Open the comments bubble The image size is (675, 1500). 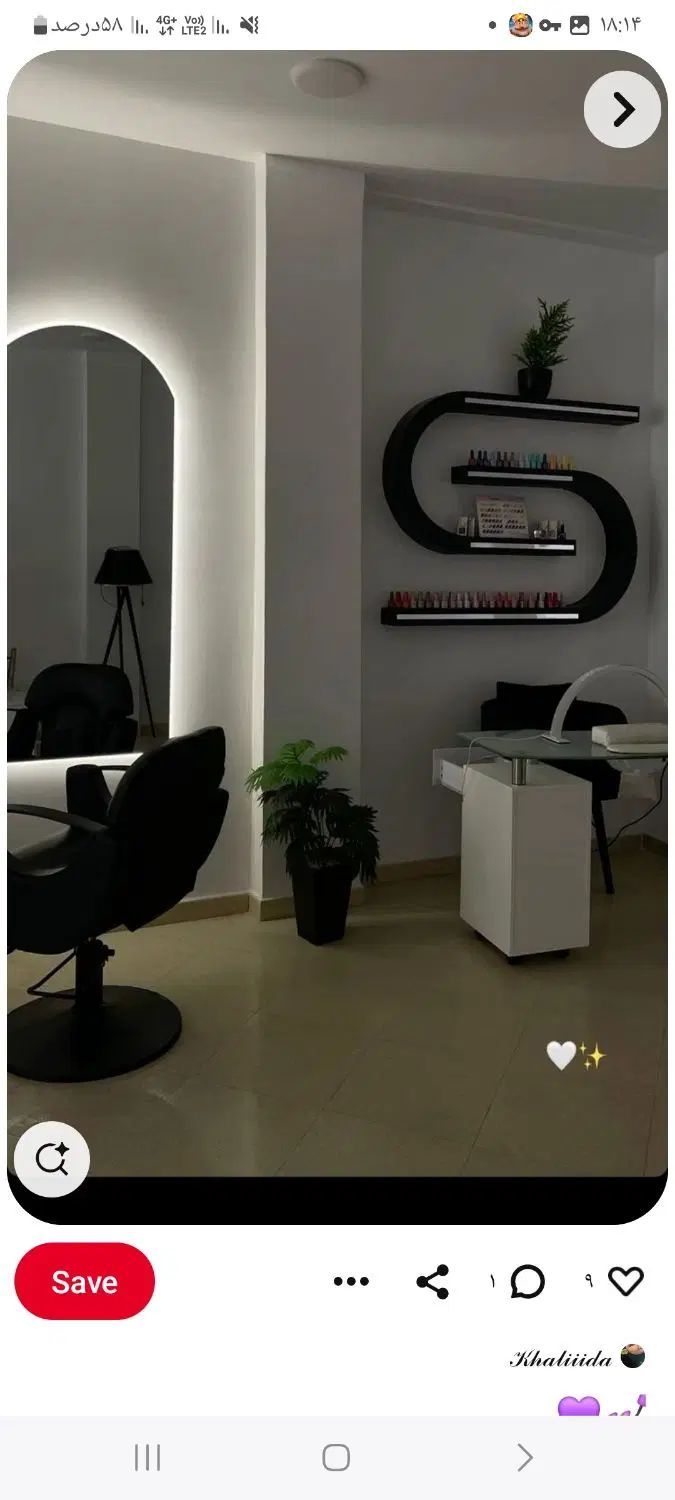tap(527, 1282)
